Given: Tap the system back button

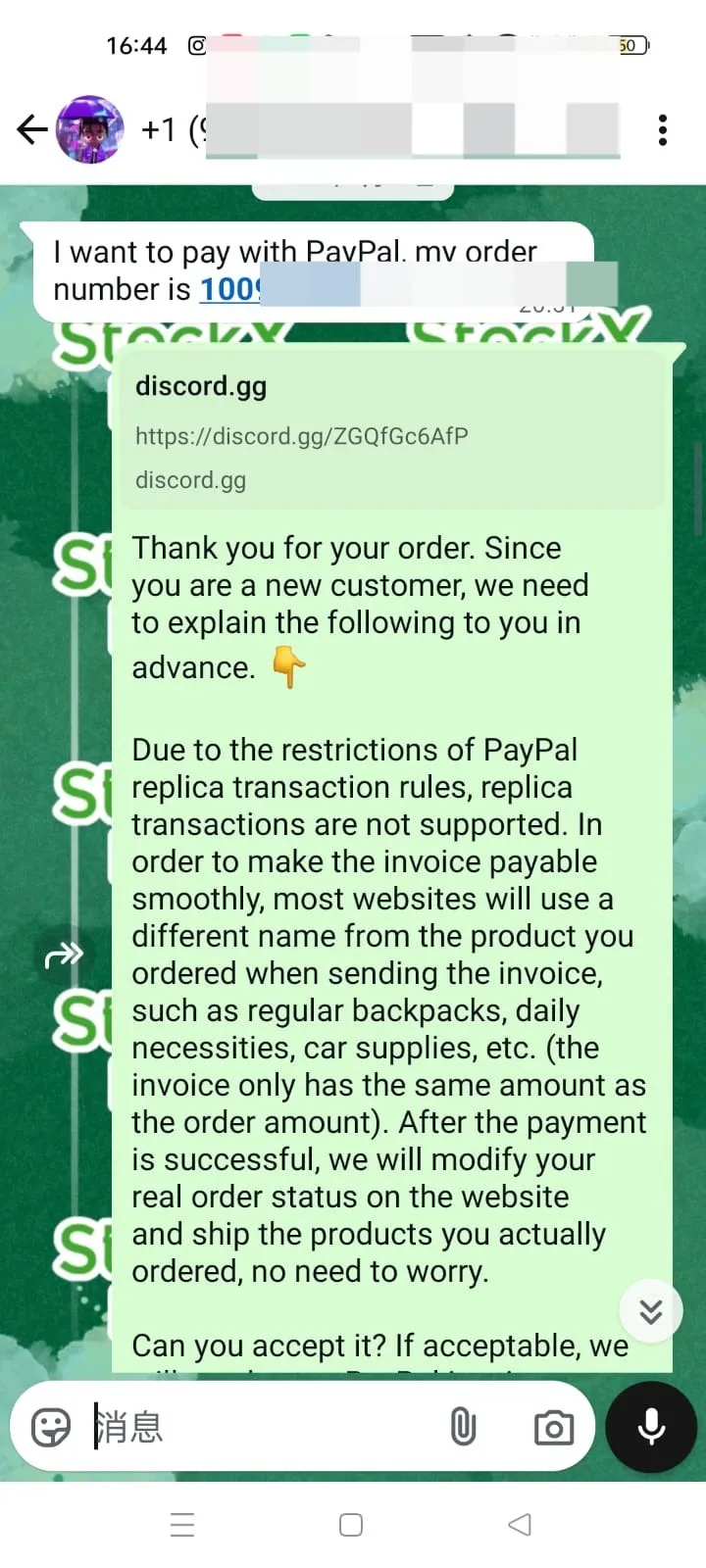Looking at the screenshot, I should (520, 1525).
